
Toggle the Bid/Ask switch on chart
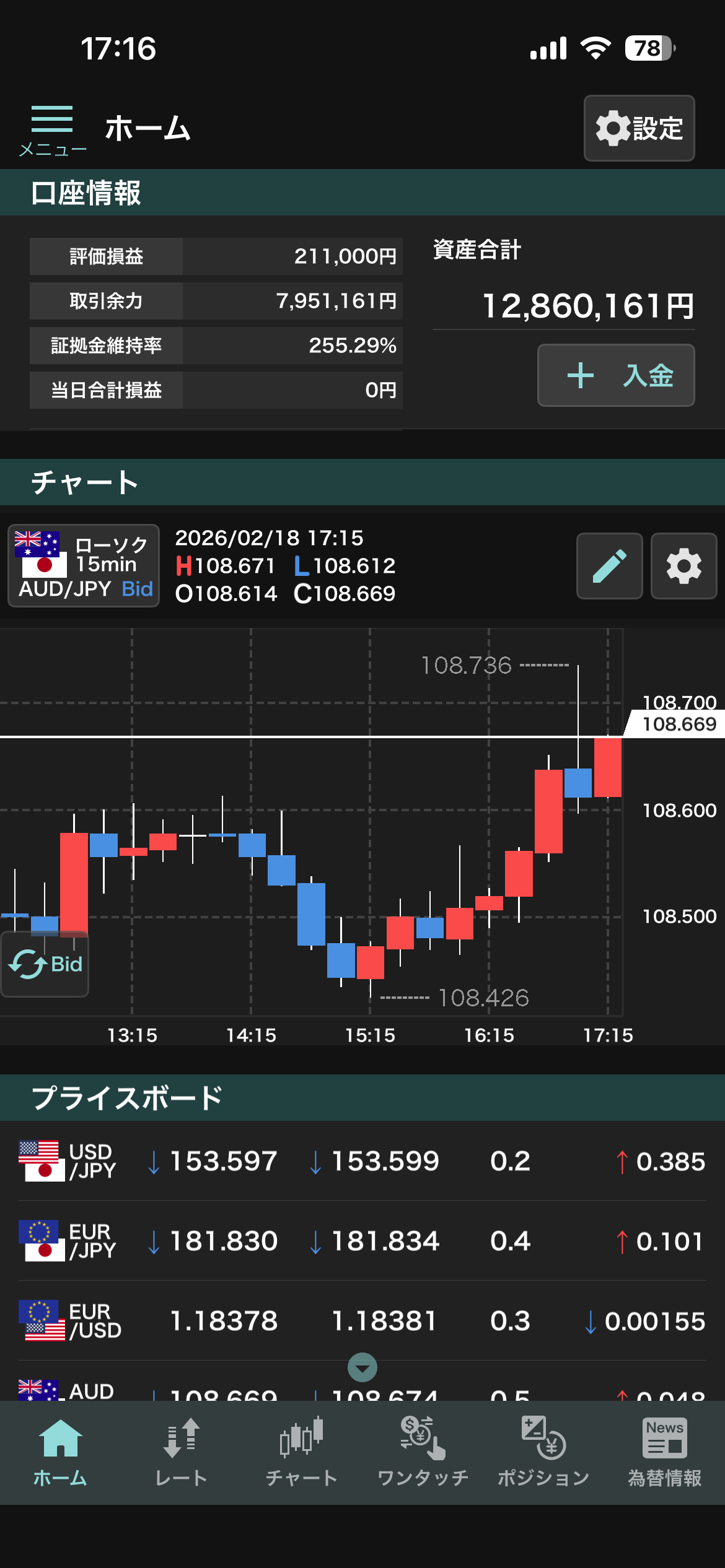(45, 964)
